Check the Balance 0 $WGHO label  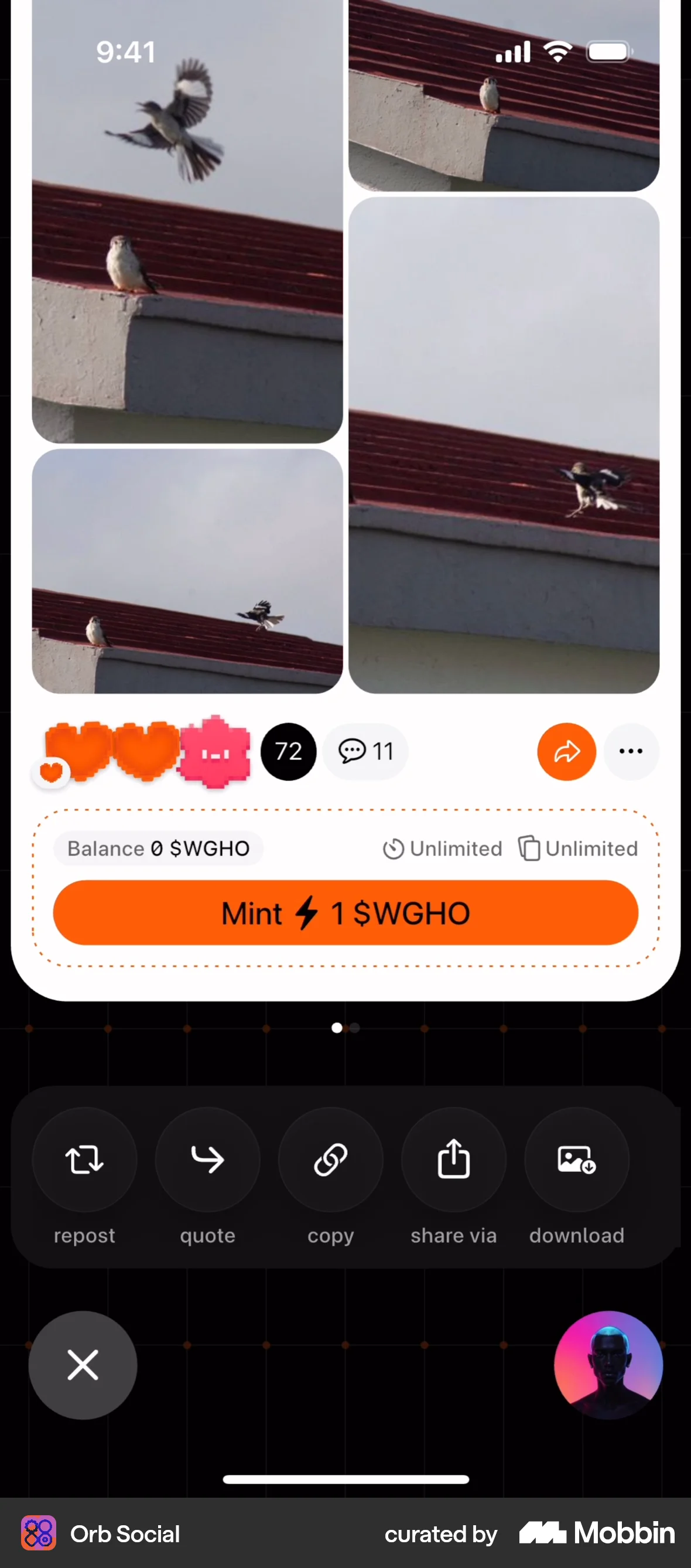pyautogui.click(x=158, y=848)
